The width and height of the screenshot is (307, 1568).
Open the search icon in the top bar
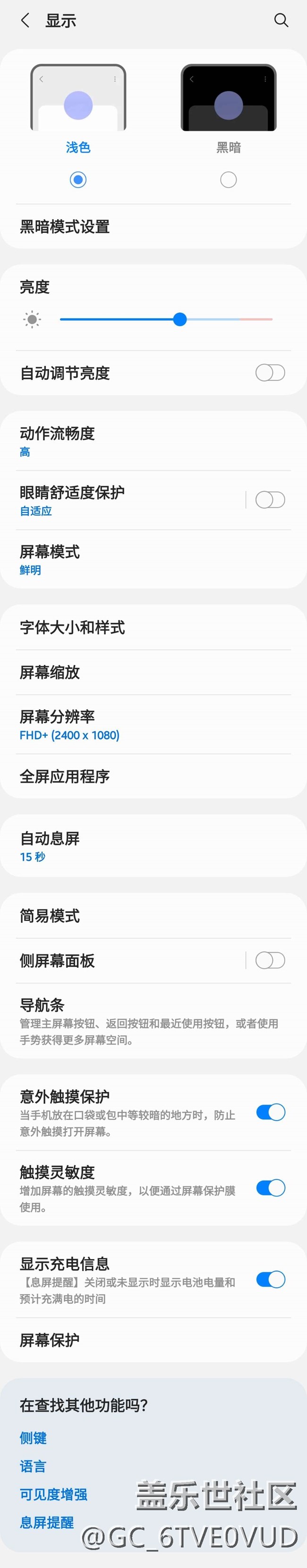[281, 21]
